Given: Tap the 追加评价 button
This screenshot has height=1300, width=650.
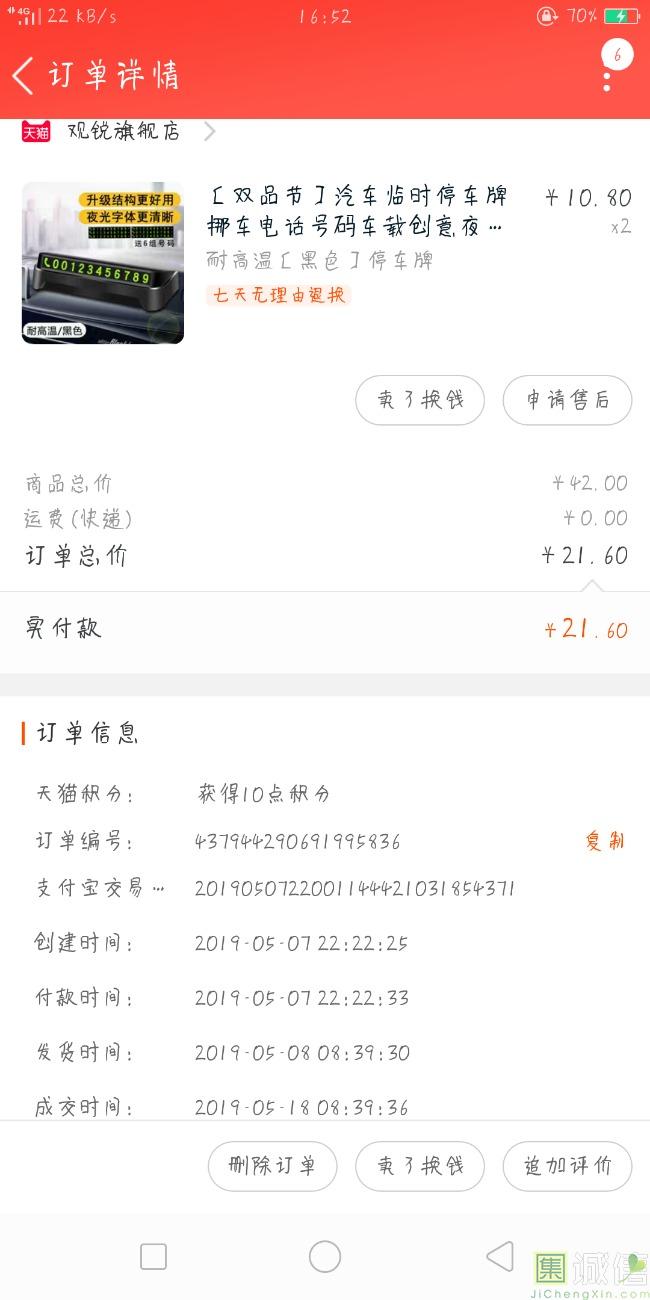Looking at the screenshot, I should 567,1166.
